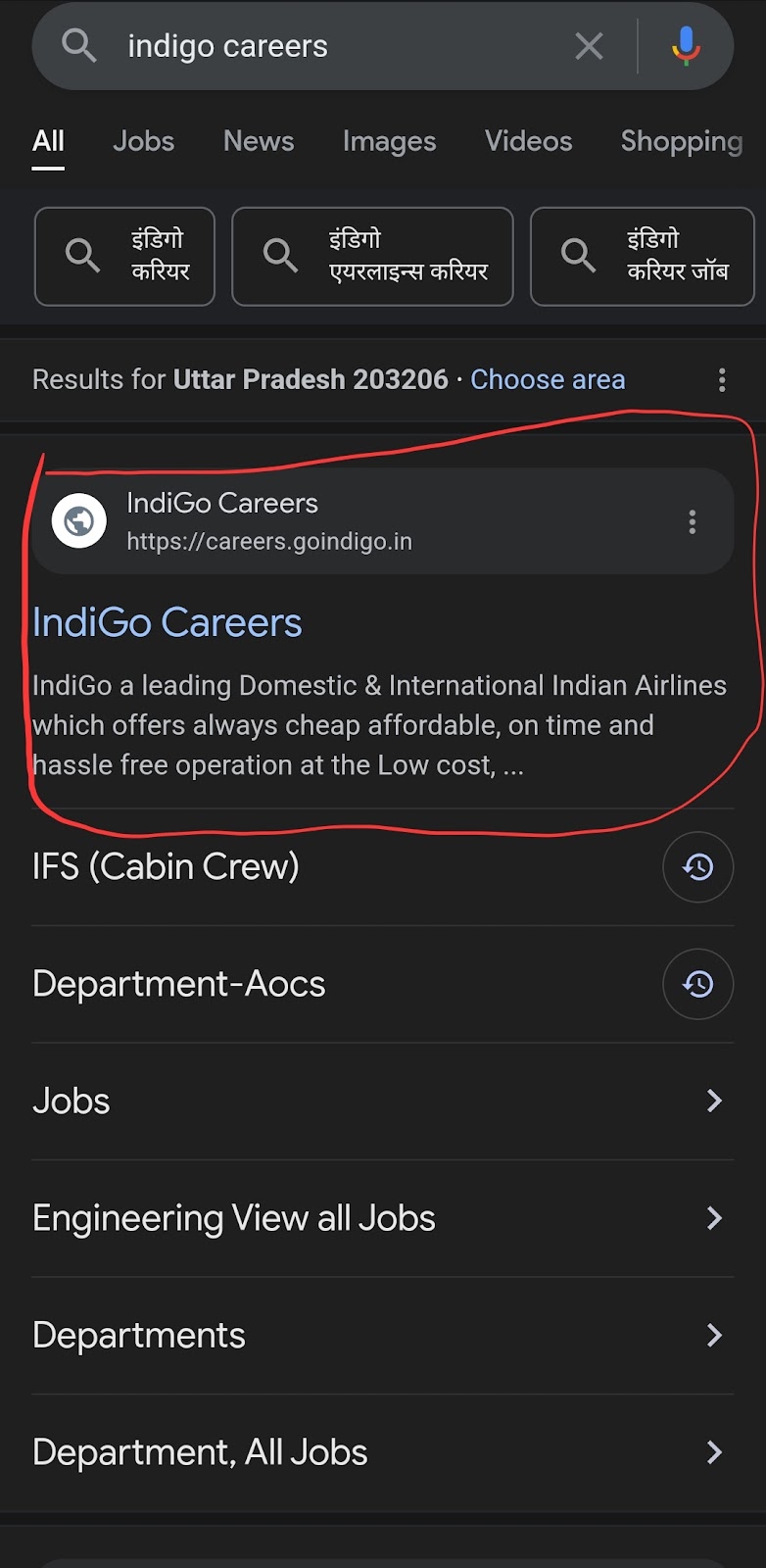Start voice search with the microphone

[686, 46]
